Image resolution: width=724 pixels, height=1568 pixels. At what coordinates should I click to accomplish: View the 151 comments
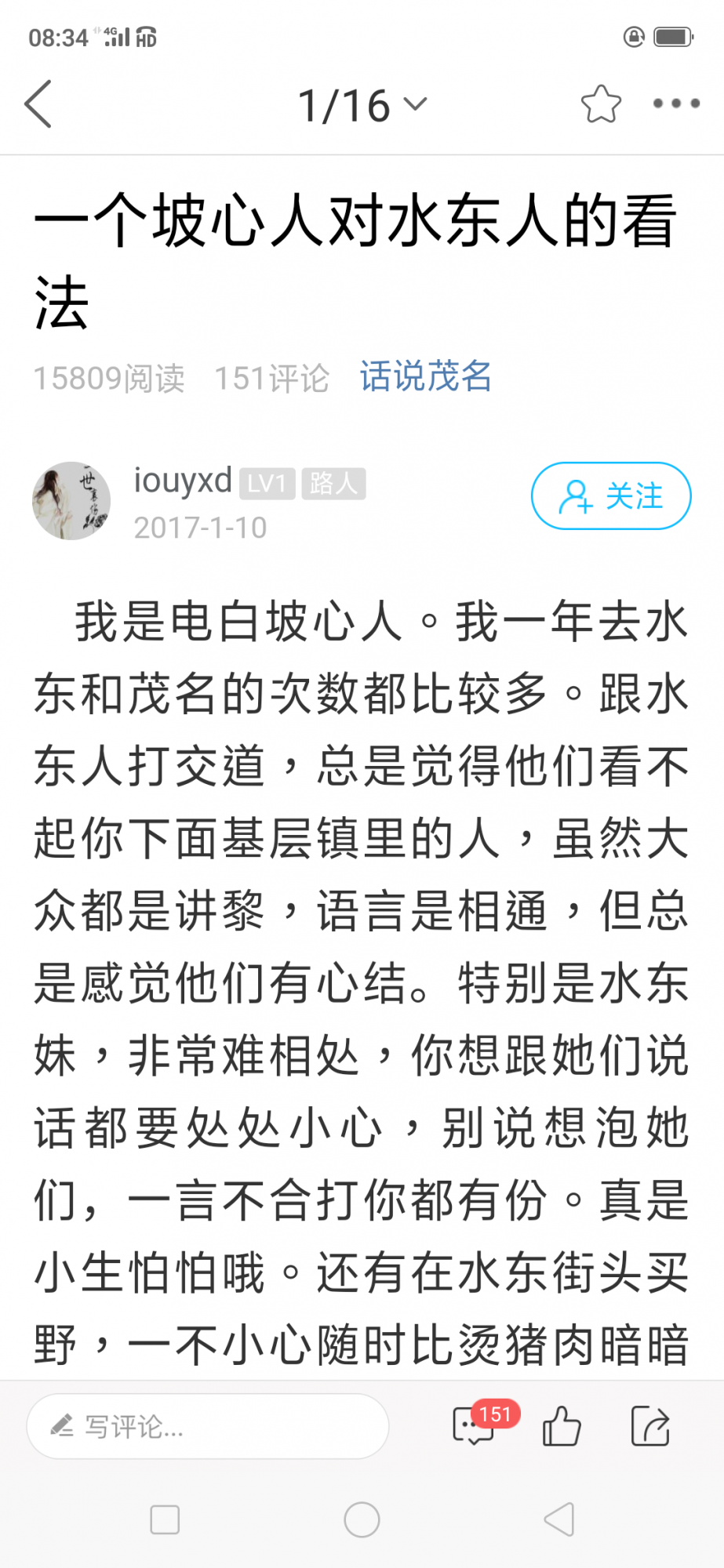(475, 1425)
